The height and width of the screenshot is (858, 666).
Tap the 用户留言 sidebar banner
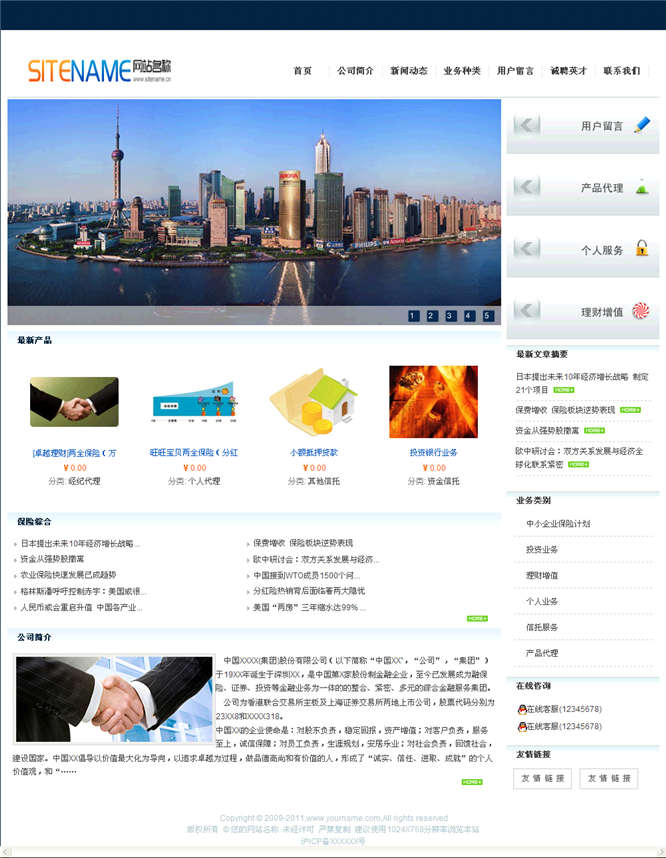583,126
